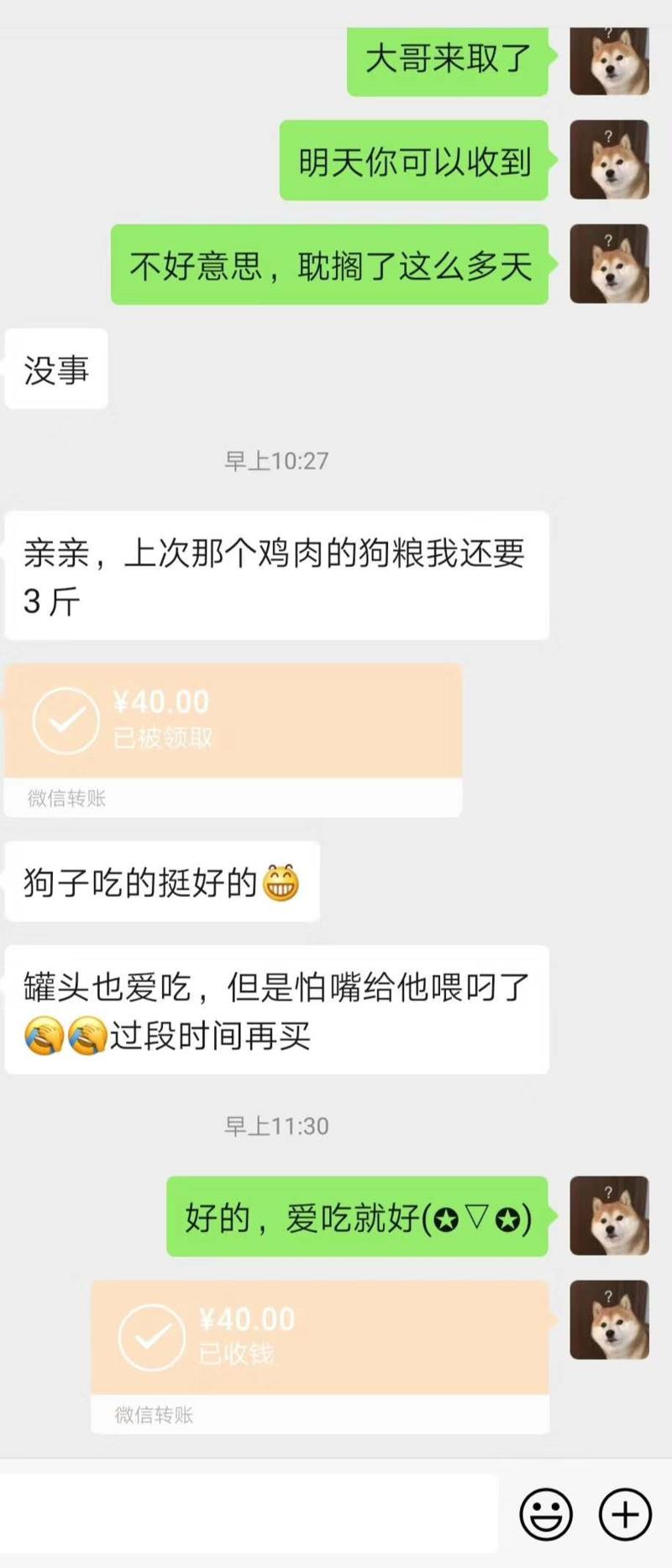Tap the checkmark icon on the sent transfer card
672x1568 pixels.
(151, 1339)
